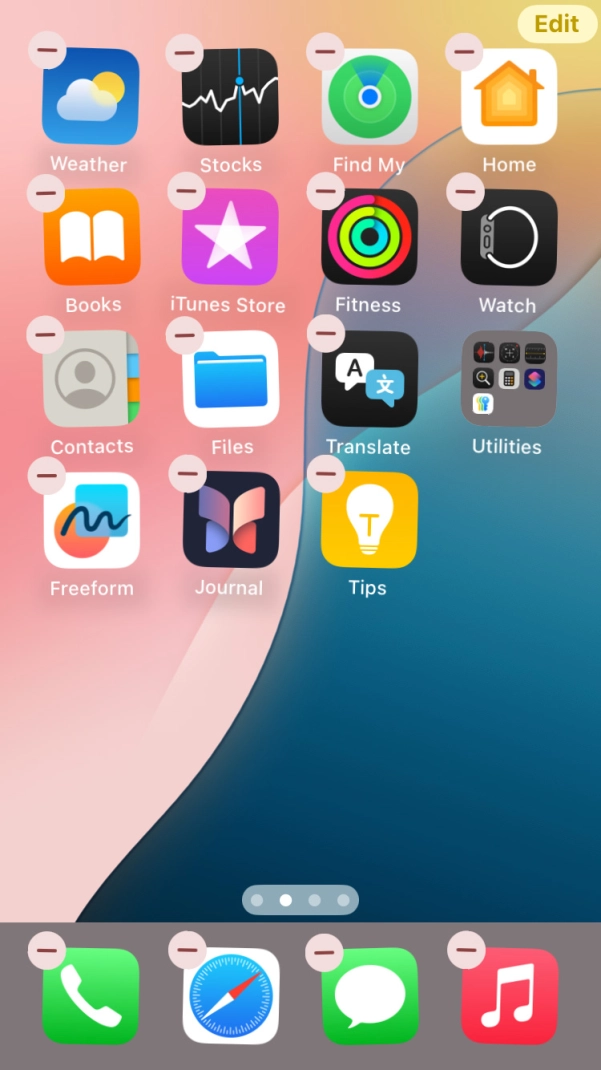This screenshot has height=1070, width=601.
Task: Open the Books app
Action: (91, 237)
